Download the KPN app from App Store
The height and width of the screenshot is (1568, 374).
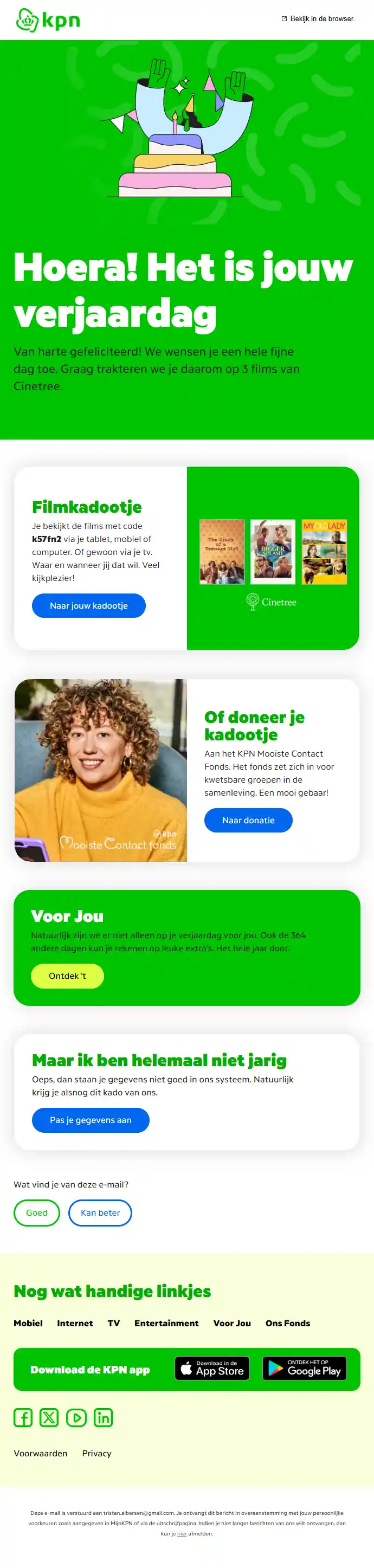click(212, 1369)
